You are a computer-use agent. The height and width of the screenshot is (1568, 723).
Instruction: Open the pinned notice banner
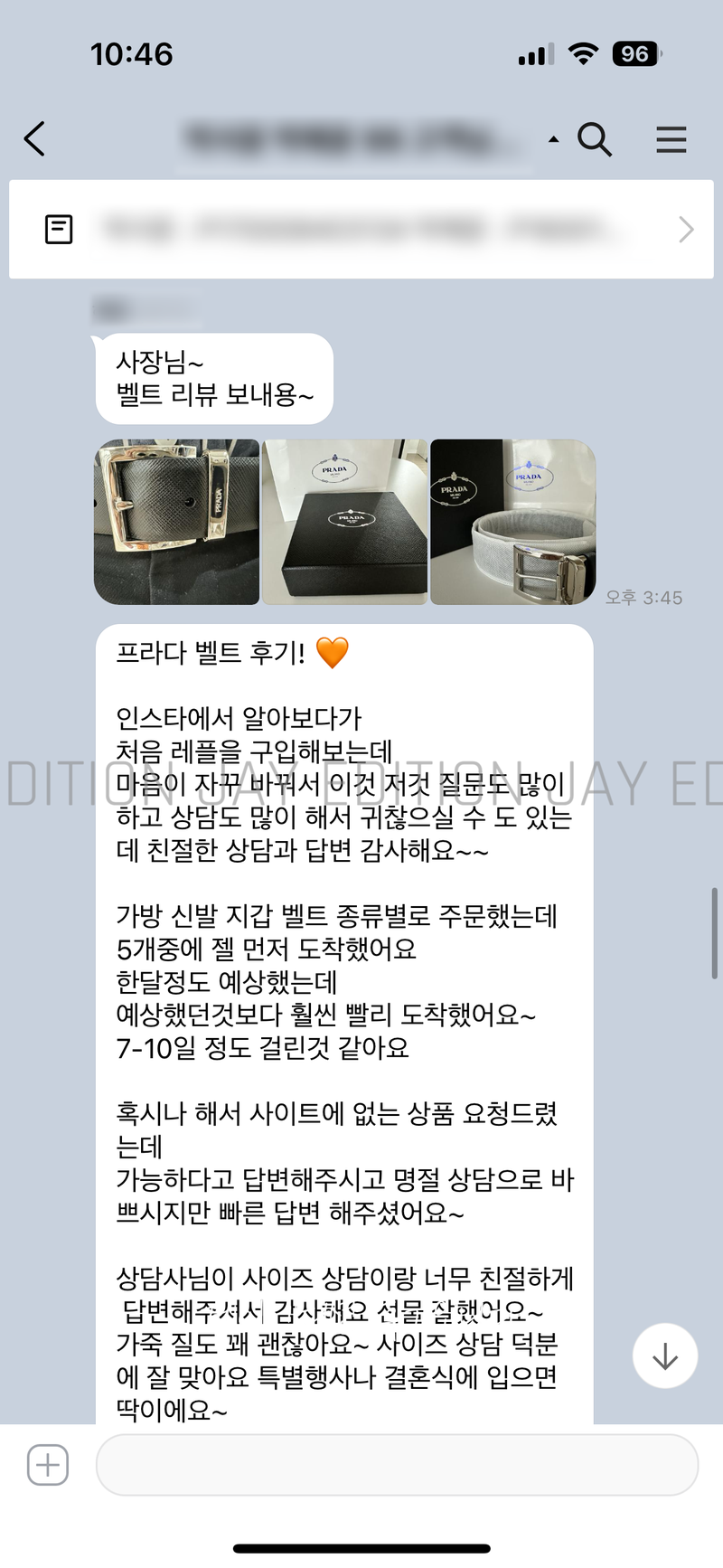tap(361, 229)
